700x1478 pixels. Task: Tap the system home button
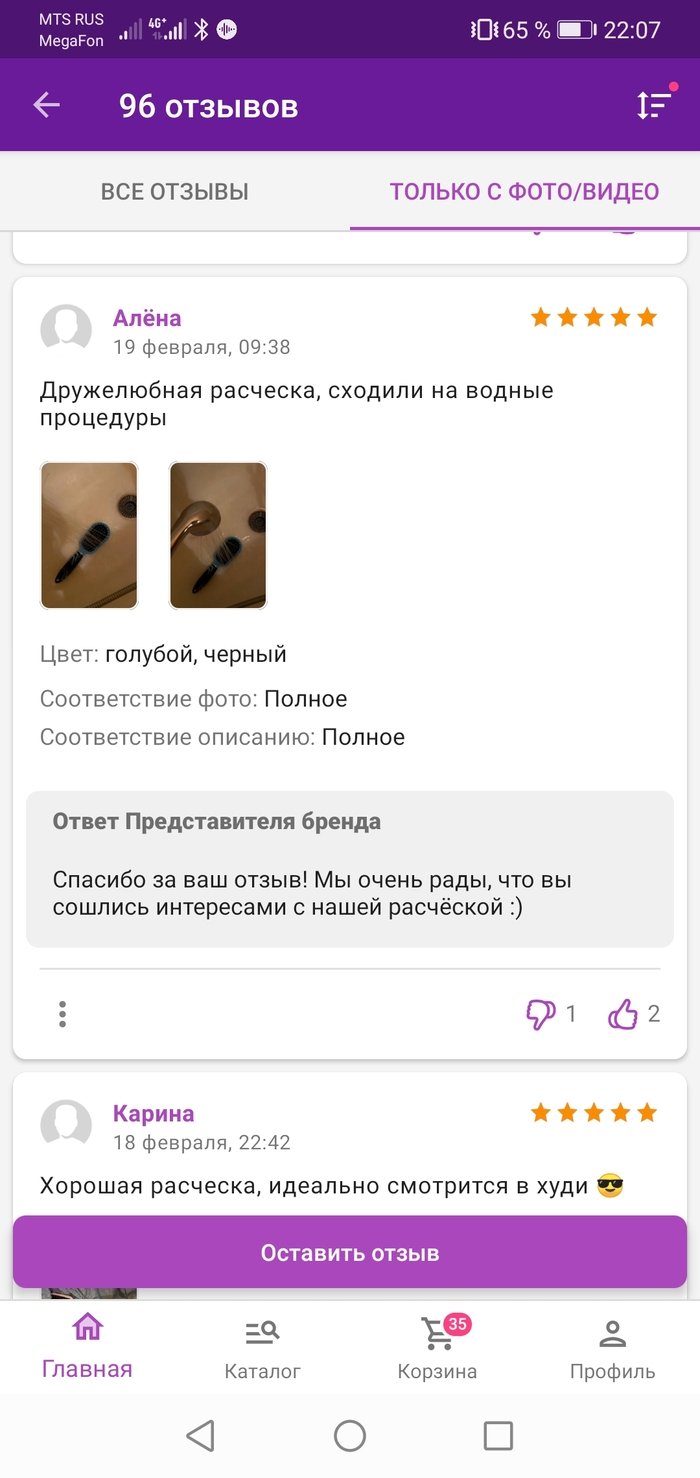(350, 1436)
